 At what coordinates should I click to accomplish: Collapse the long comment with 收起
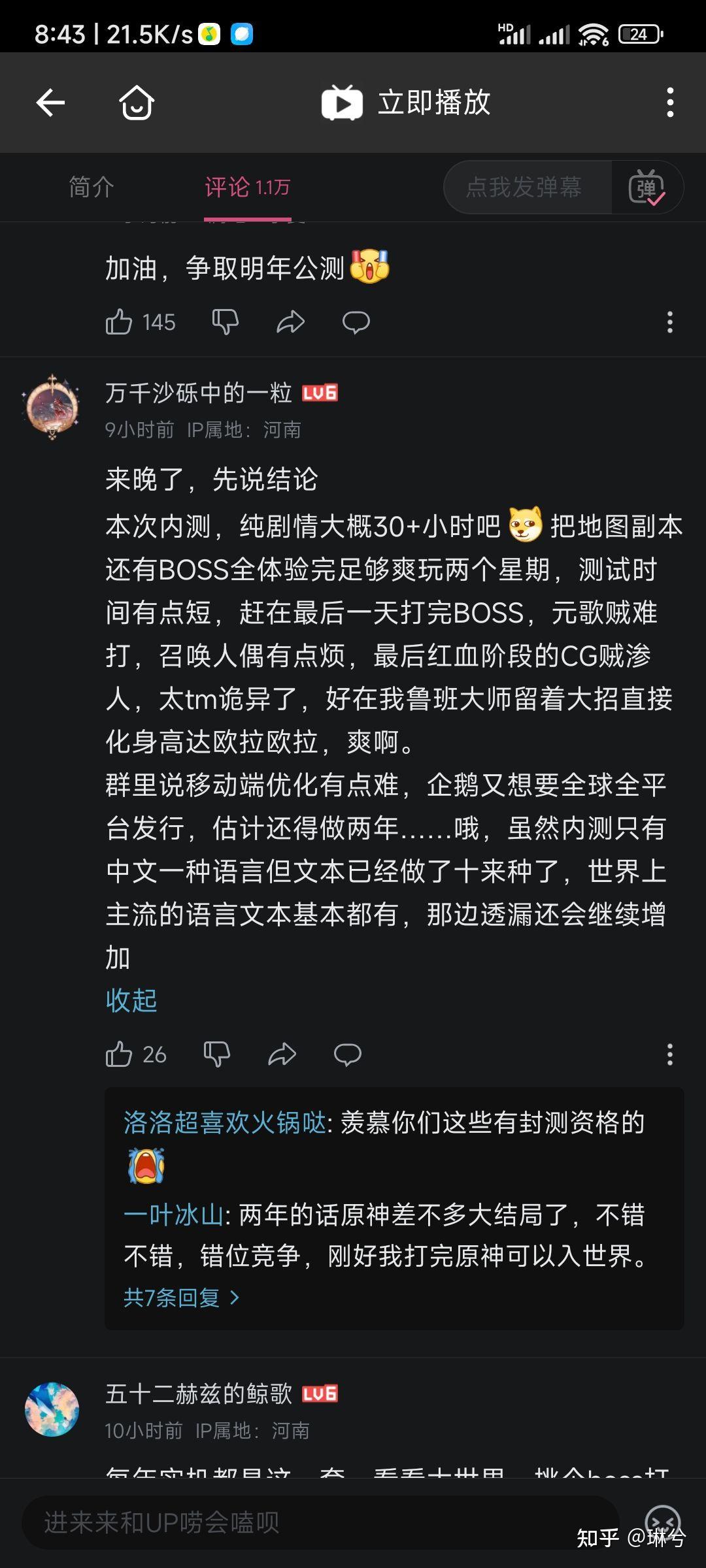pos(131,1000)
